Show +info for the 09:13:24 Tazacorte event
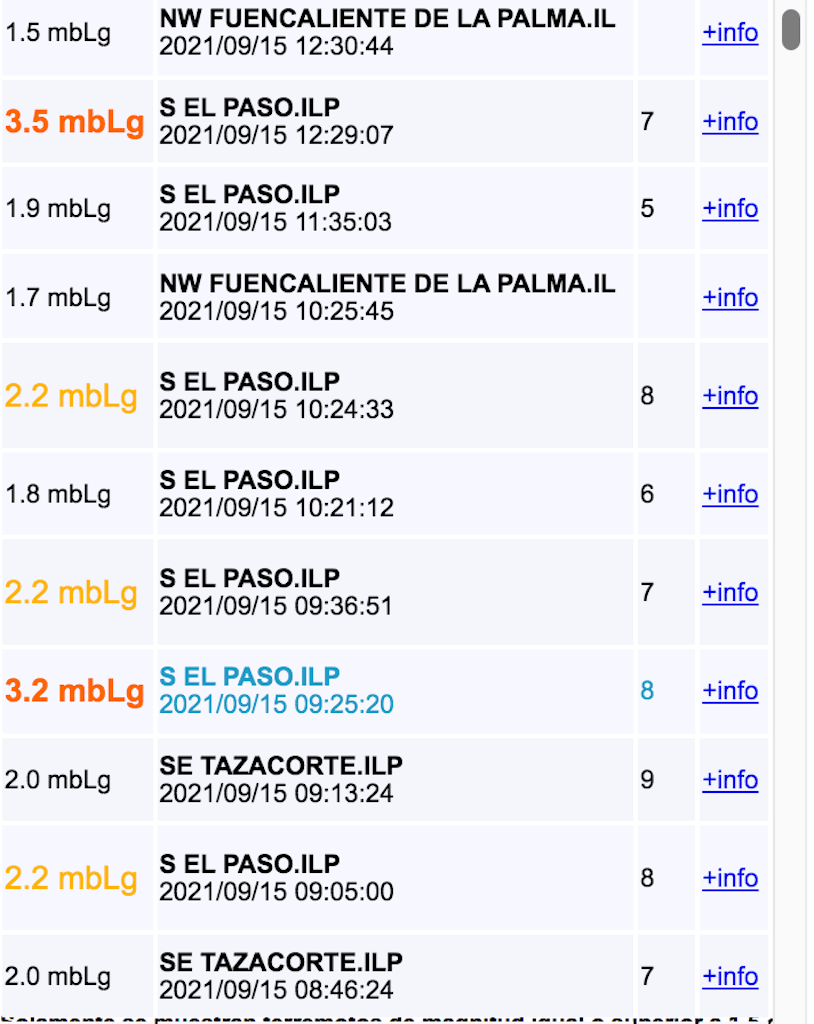This screenshot has width=814, height=1024. point(730,780)
